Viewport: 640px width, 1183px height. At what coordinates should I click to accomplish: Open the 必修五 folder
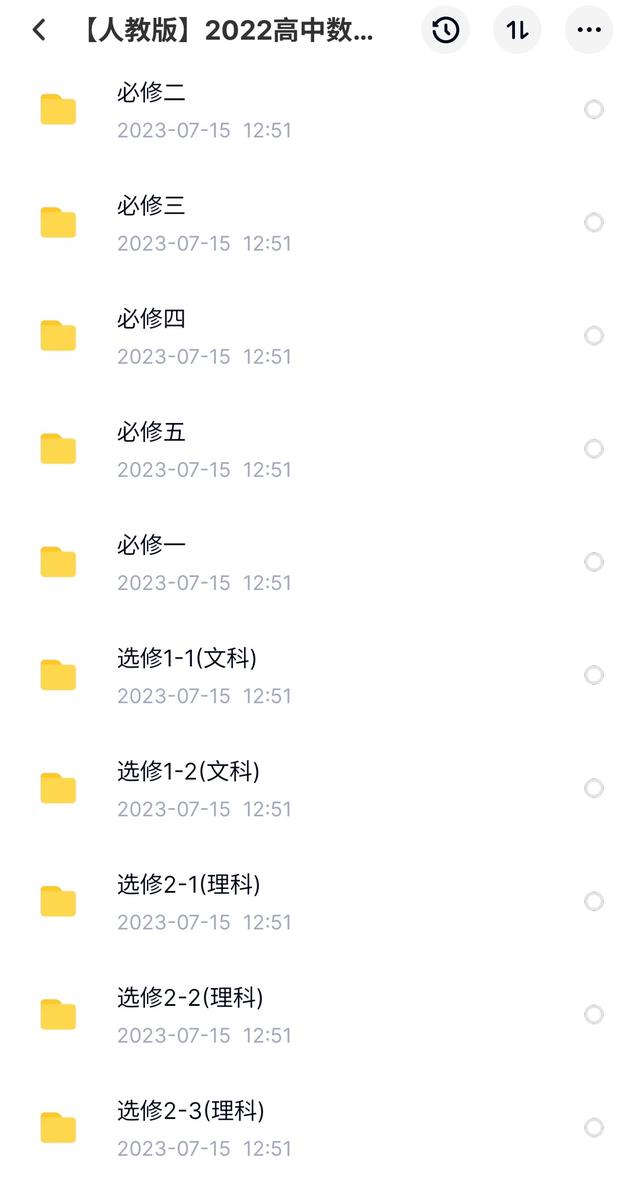coord(320,450)
